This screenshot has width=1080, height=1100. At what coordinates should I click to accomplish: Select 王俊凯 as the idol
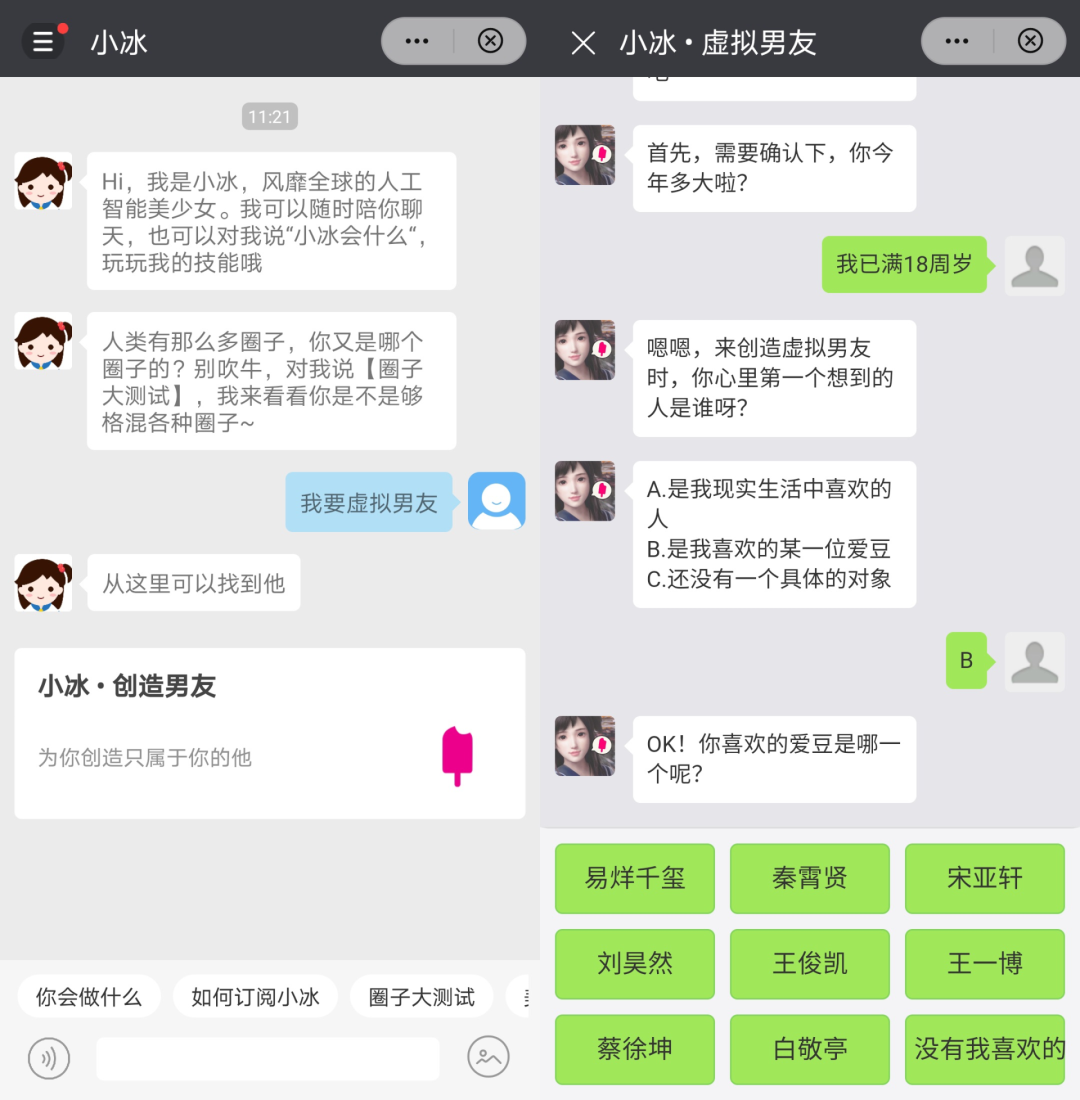point(810,964)
